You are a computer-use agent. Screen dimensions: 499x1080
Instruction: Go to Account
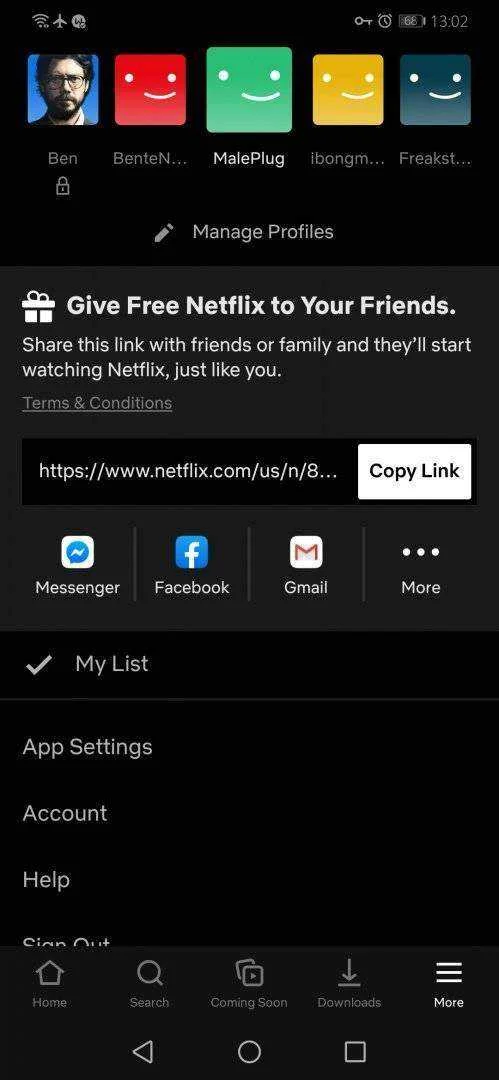pyautogui.click(x=250, y=813)
